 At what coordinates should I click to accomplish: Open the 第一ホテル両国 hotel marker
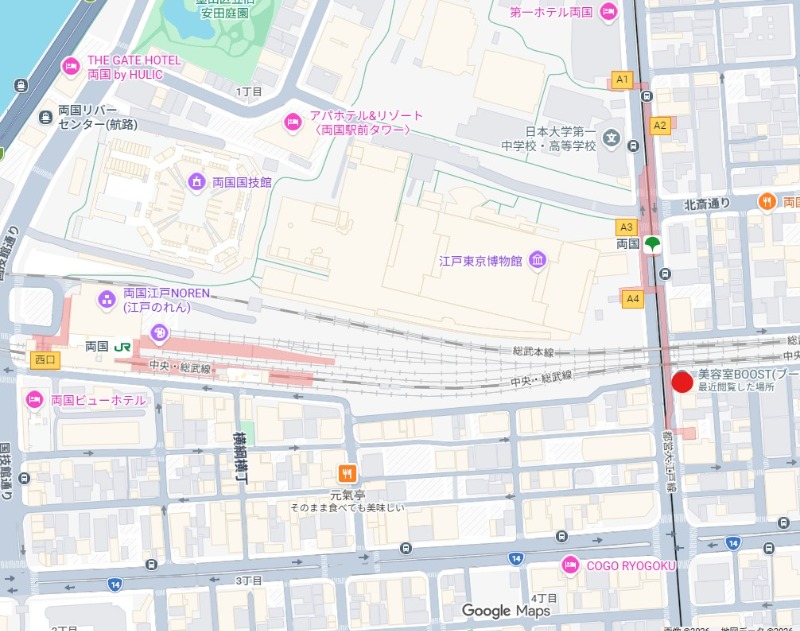(x=609, y=12)
